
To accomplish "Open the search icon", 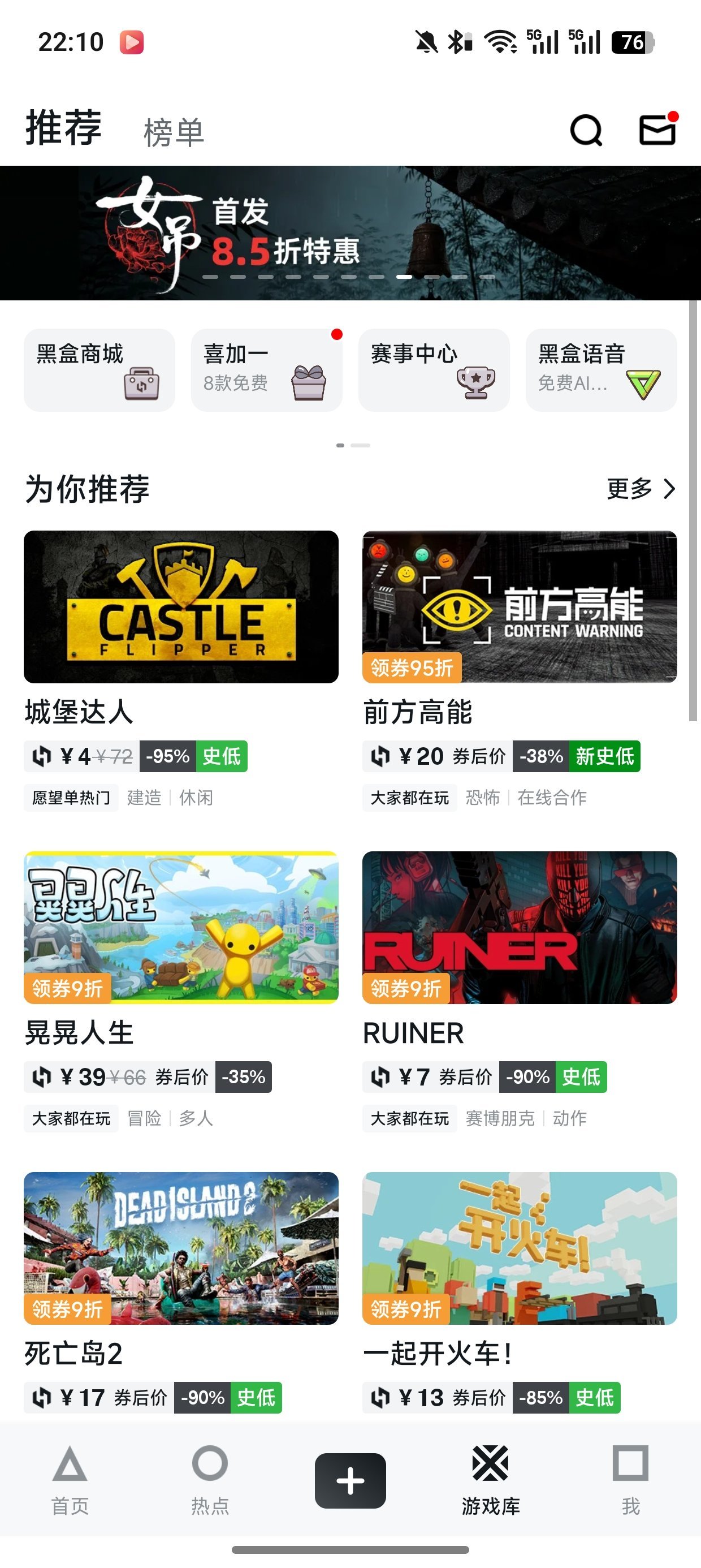I will click(x=586, y=130).
